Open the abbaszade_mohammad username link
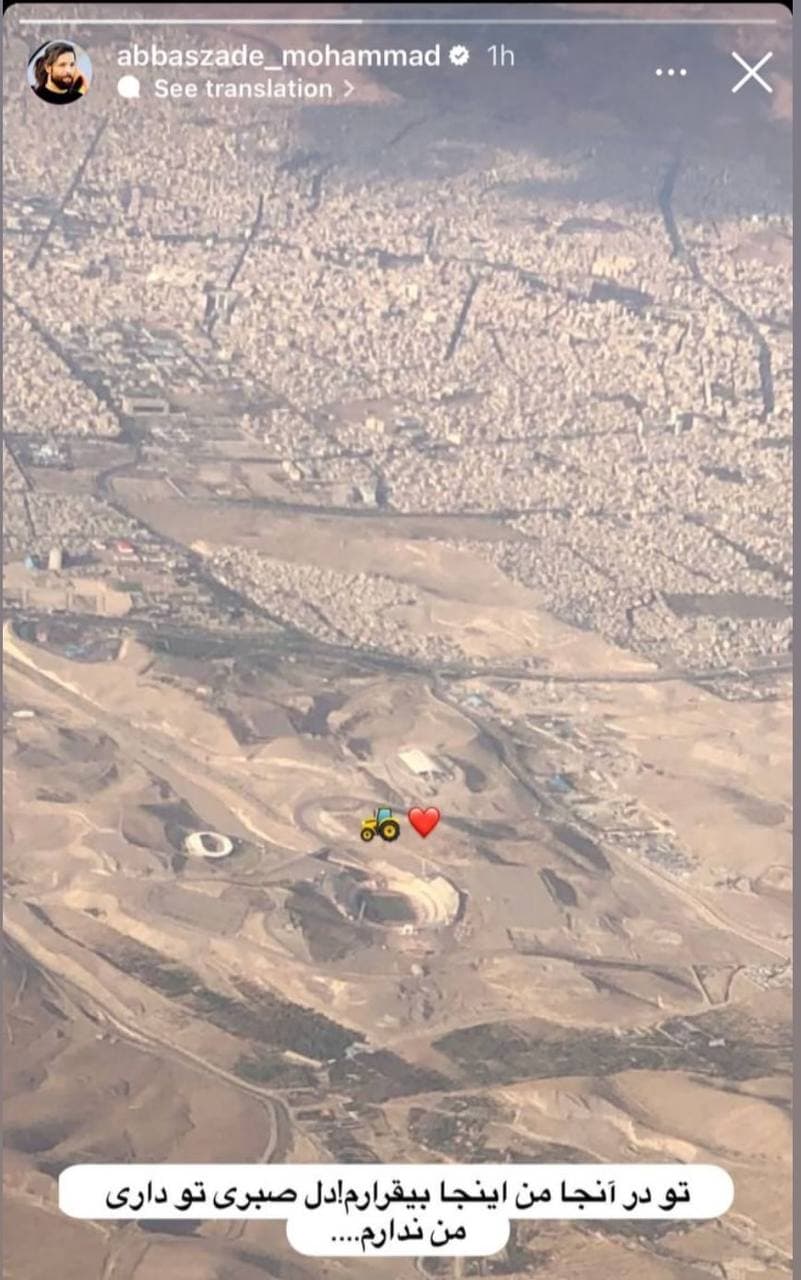801x1280 pixels. [278, 56]
